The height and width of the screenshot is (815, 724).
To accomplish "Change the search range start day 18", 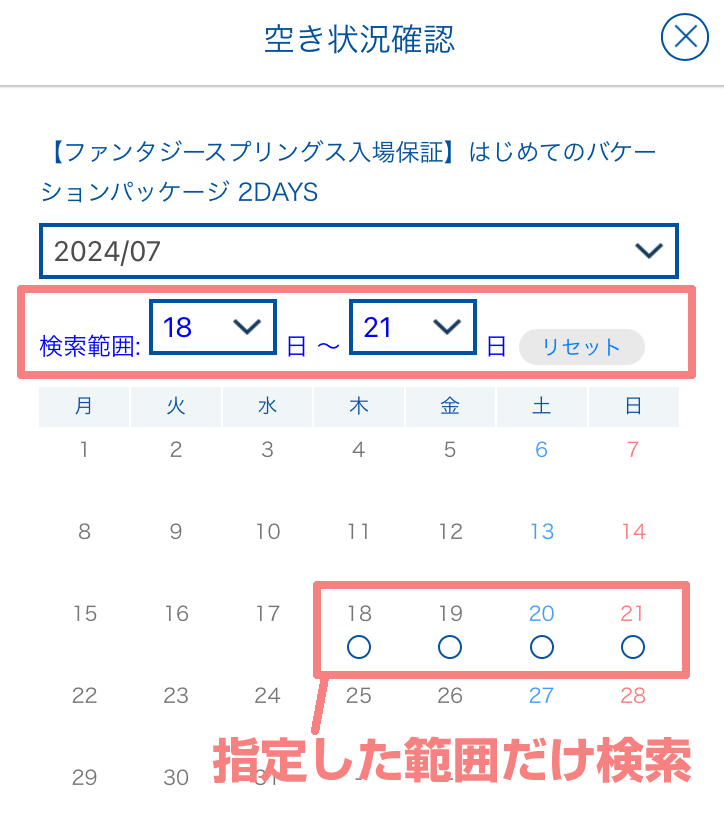I will point(213,327).
